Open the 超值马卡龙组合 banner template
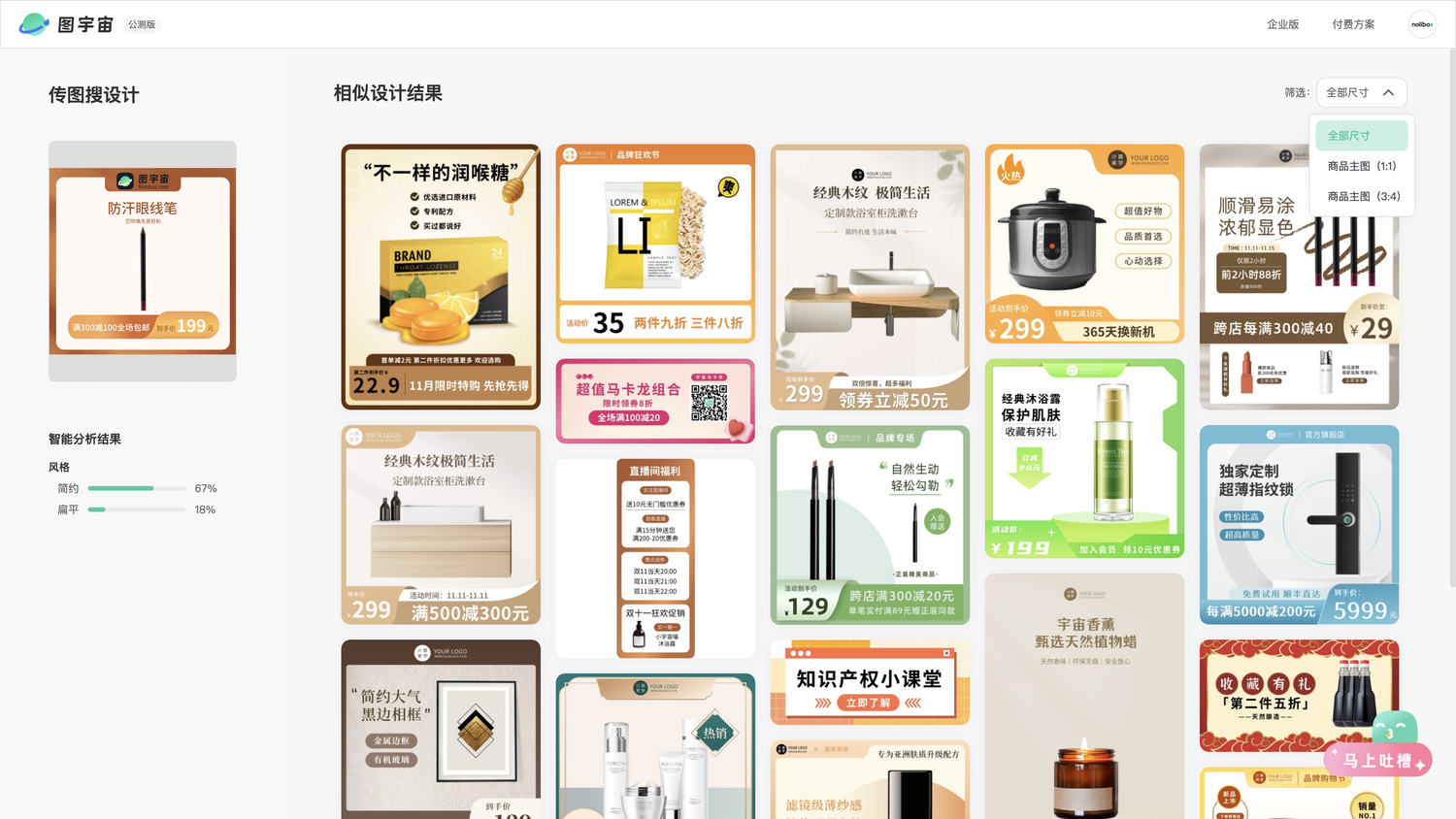This screenshot has height=819, width=1456. click(655, 401)
